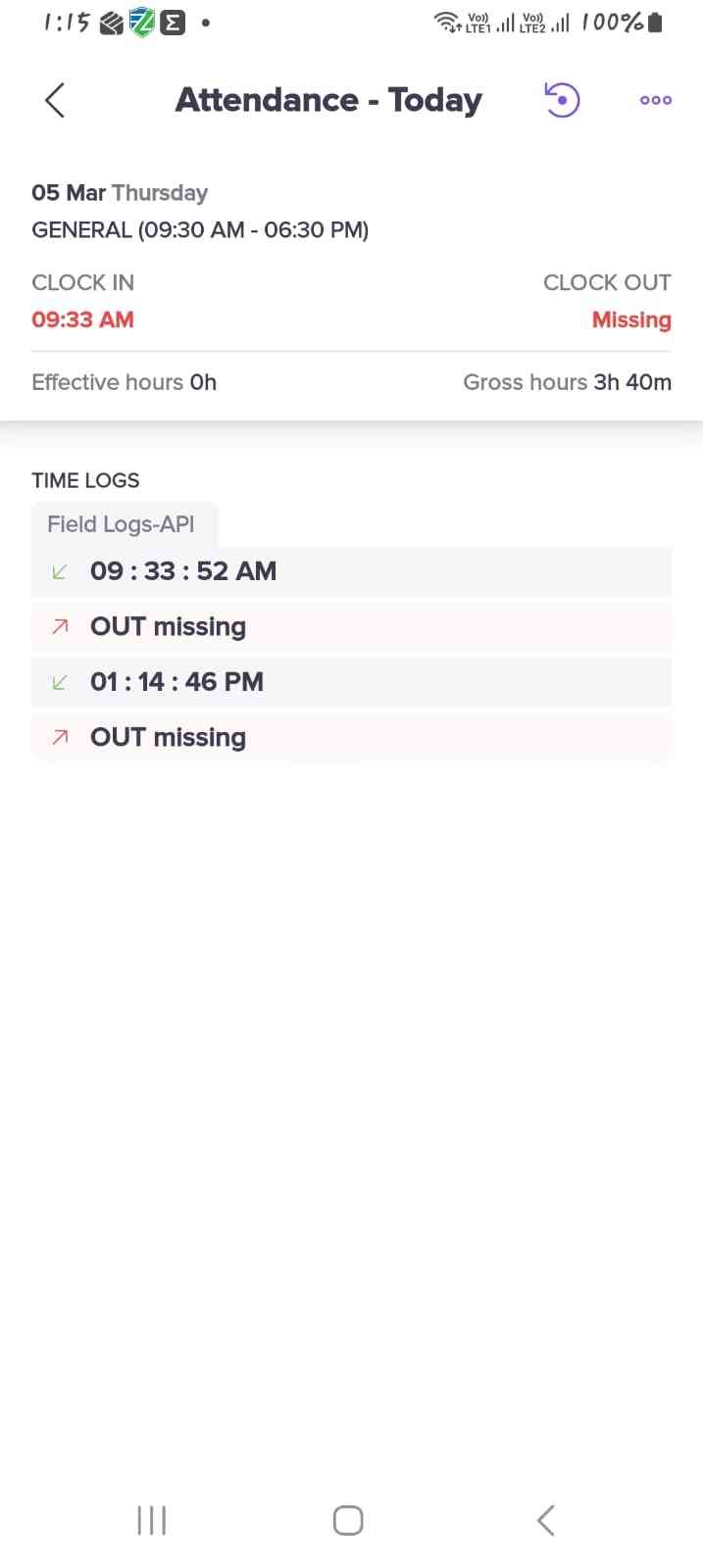Image resolution: width=703 pixels, height=1568 pixels.
Task: Open the three-dot overflow menu
Action: (655, 100)
